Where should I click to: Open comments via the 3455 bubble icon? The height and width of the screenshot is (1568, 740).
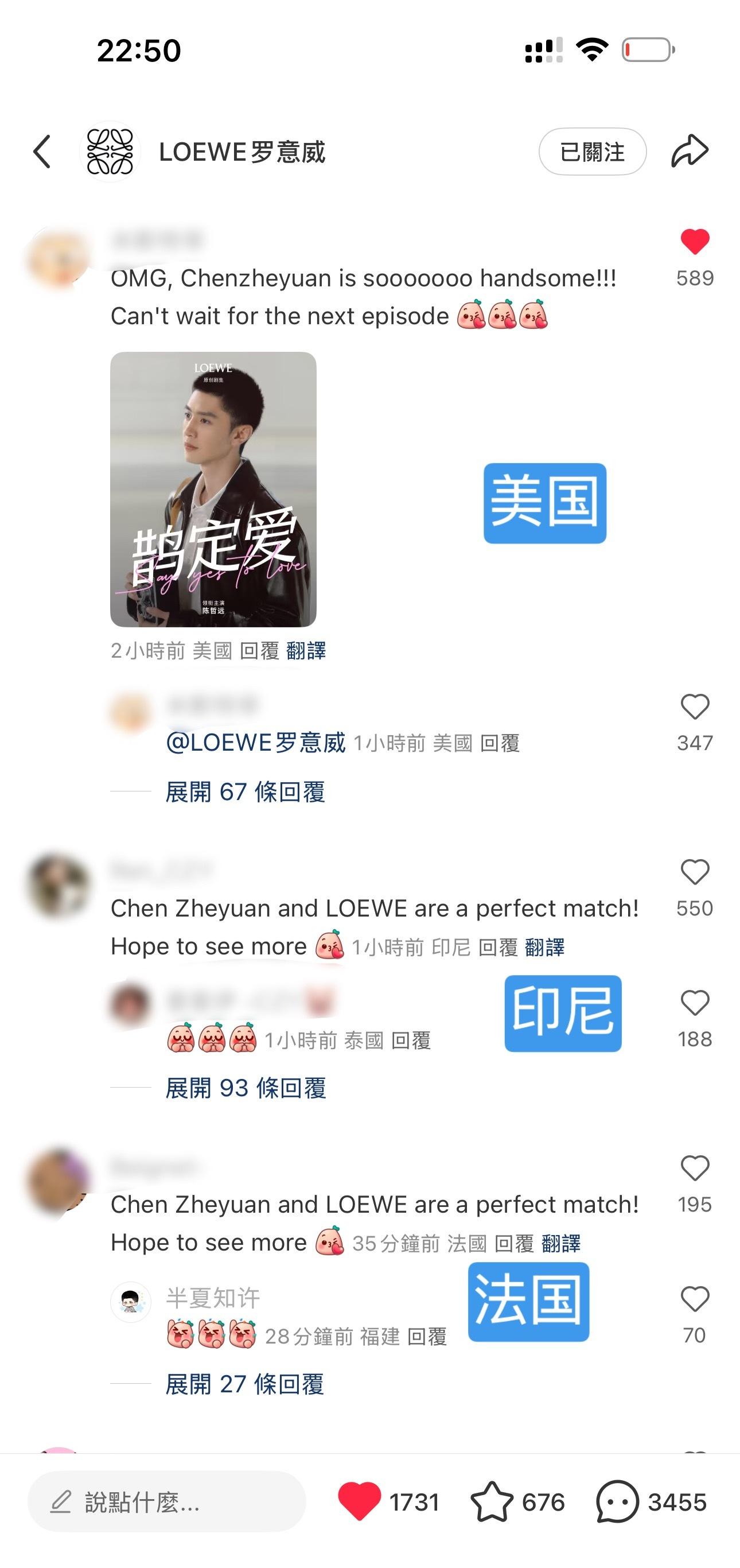pyautogui.click(x=617, y=1501)
